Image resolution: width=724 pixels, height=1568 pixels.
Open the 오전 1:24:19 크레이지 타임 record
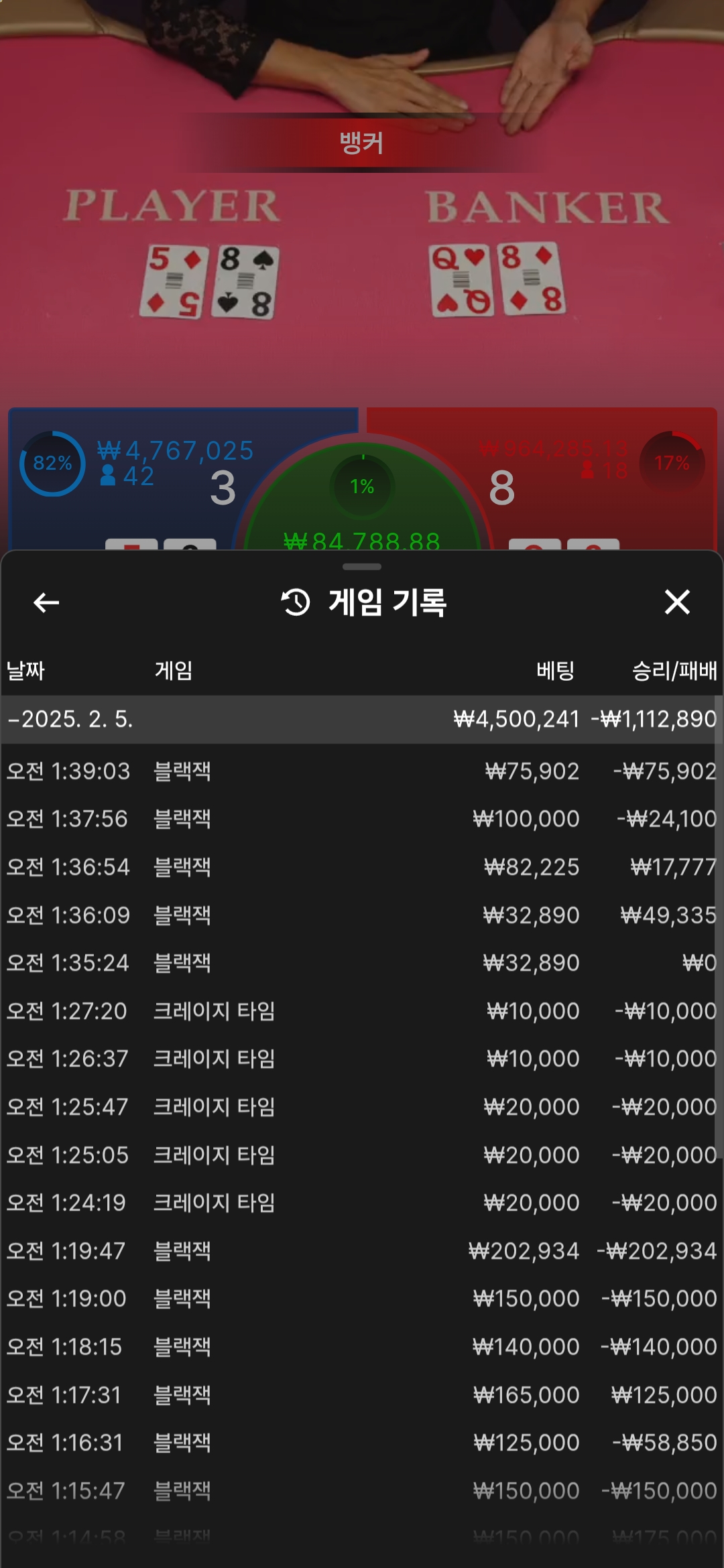pyautogui.click(x=361, y=1203)
